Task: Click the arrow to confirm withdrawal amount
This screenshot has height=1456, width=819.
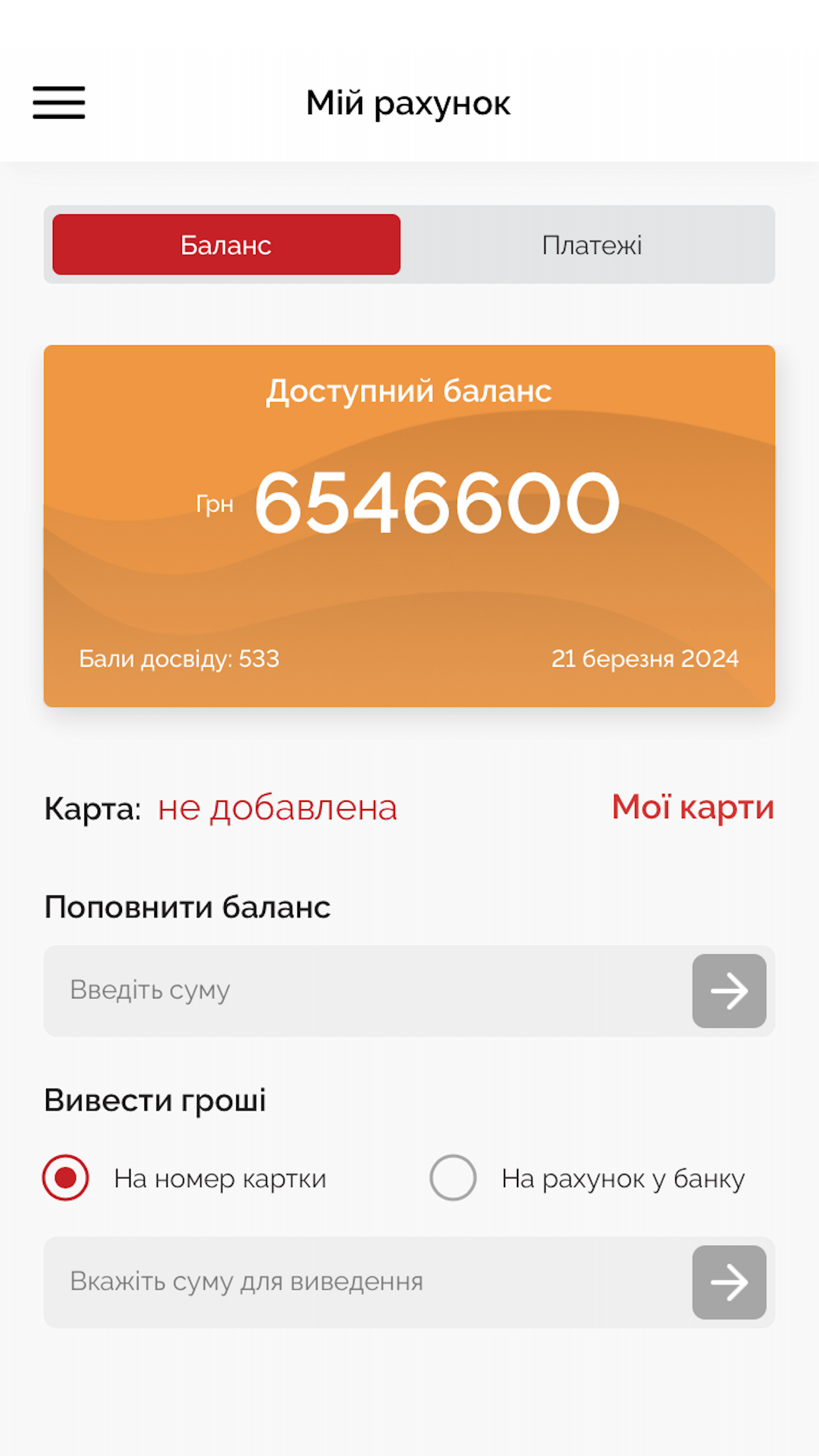Action: click(x=729, y=1281)
